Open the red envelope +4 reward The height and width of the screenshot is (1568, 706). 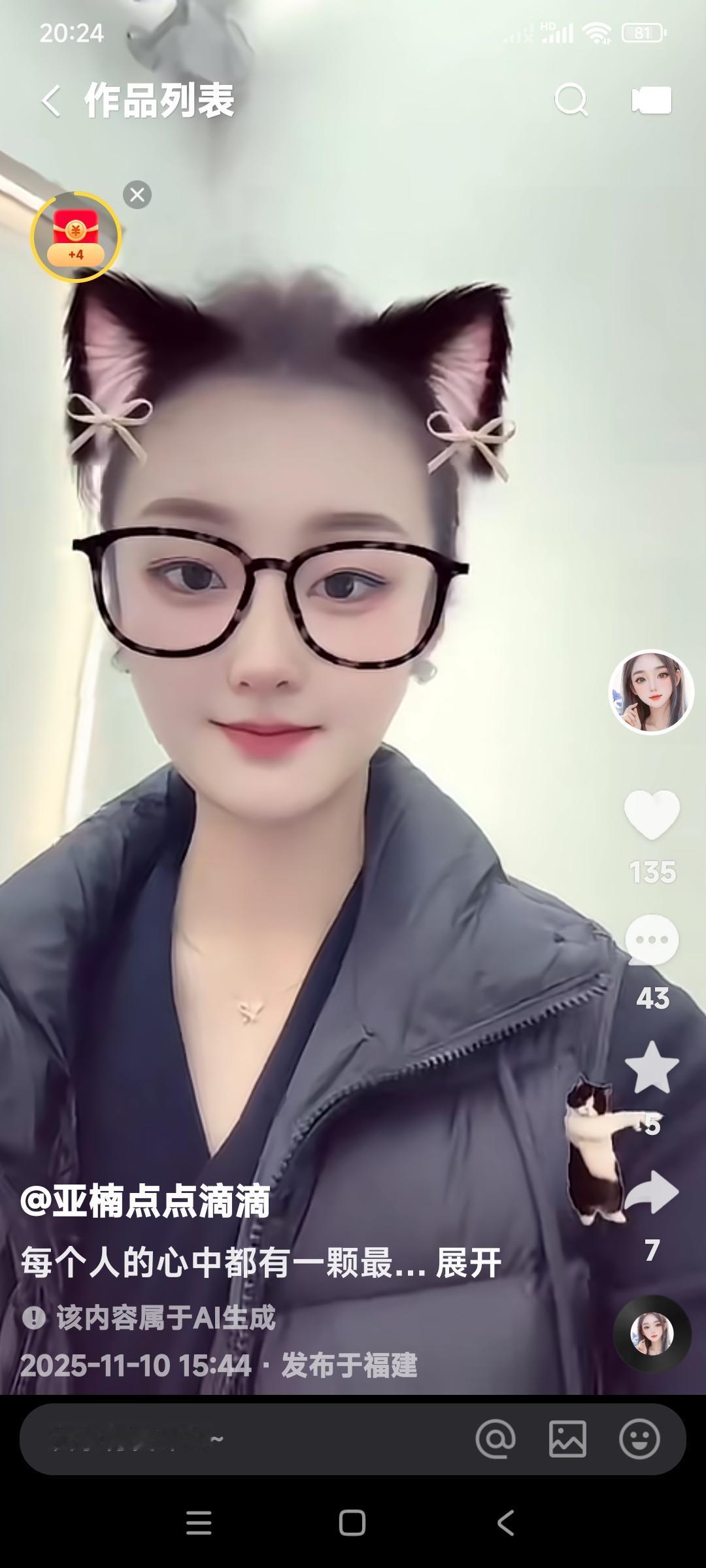pyautogui.click(x=76, y=237)
